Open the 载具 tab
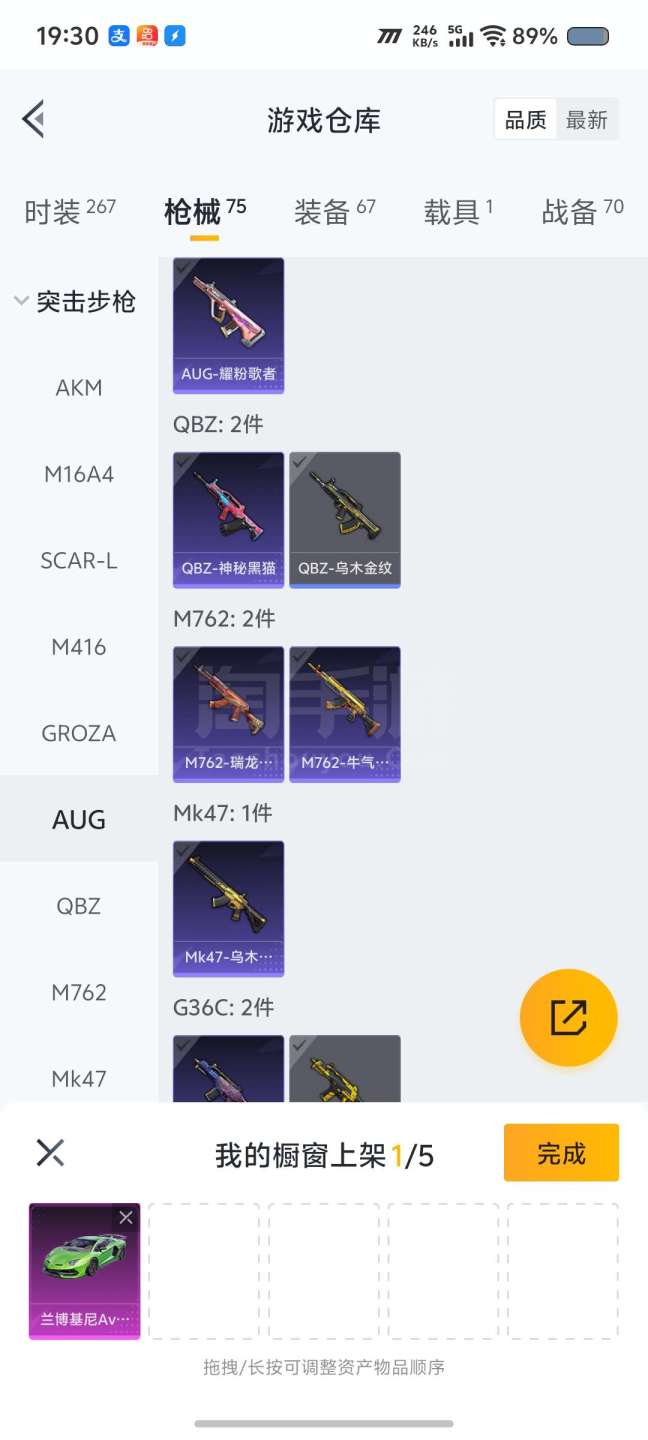The height and width of the screenshot is (1440, 648). tap(458, 211)
